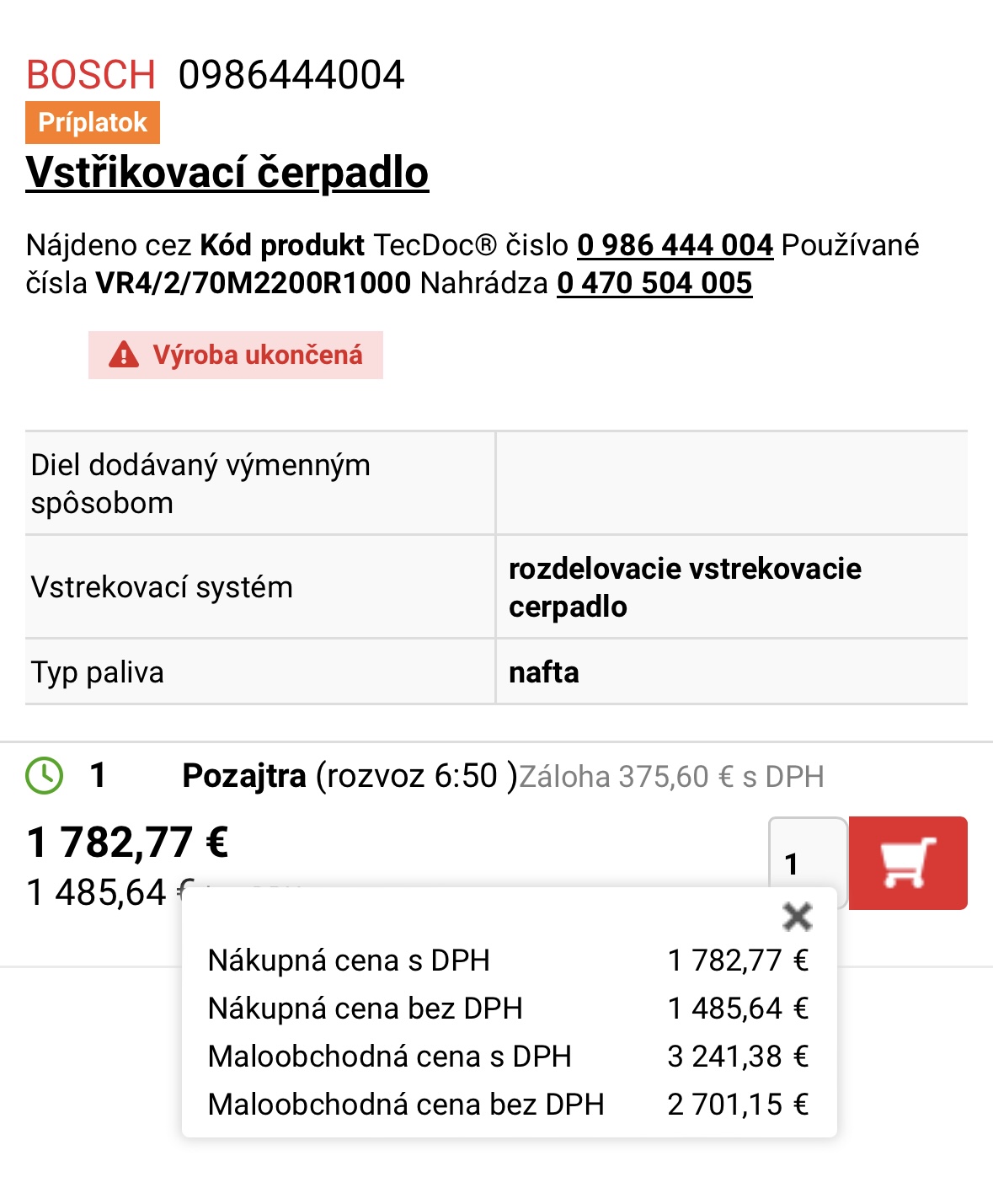Add the pump to the cart
Screen dimensions: 993x1204
click(x=907, y=863)
